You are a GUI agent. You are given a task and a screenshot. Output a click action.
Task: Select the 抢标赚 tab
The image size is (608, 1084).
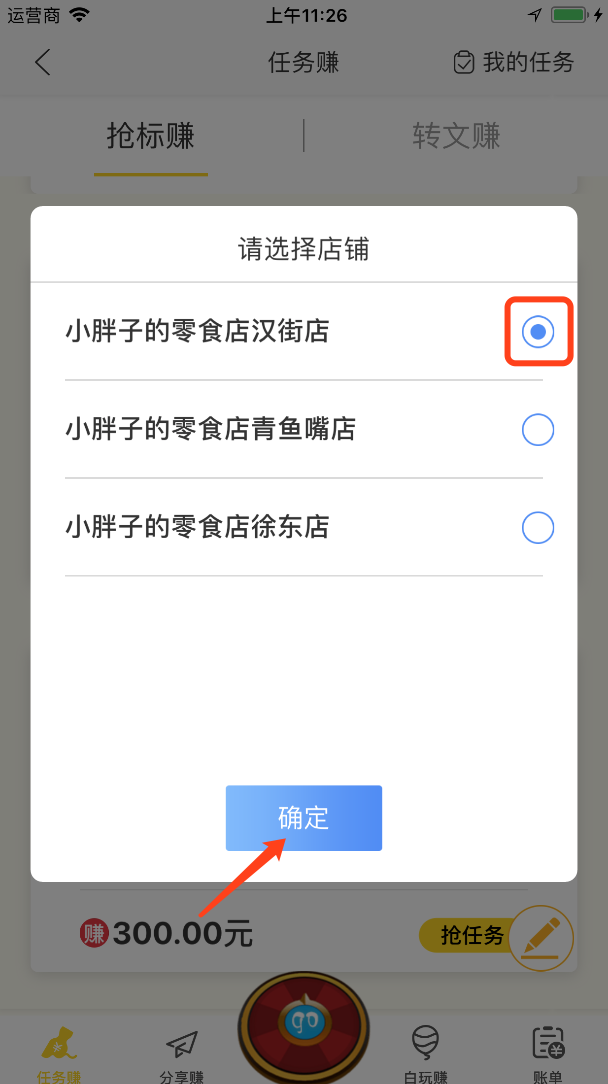151,136
